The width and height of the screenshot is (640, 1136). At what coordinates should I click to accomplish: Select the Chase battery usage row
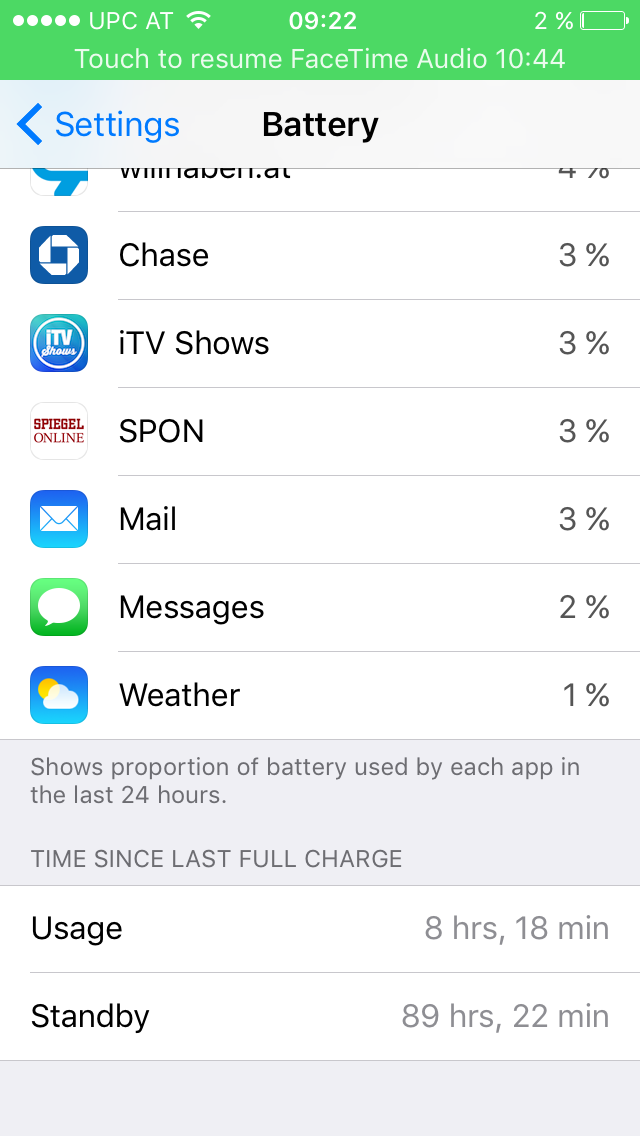coord(320,256)
